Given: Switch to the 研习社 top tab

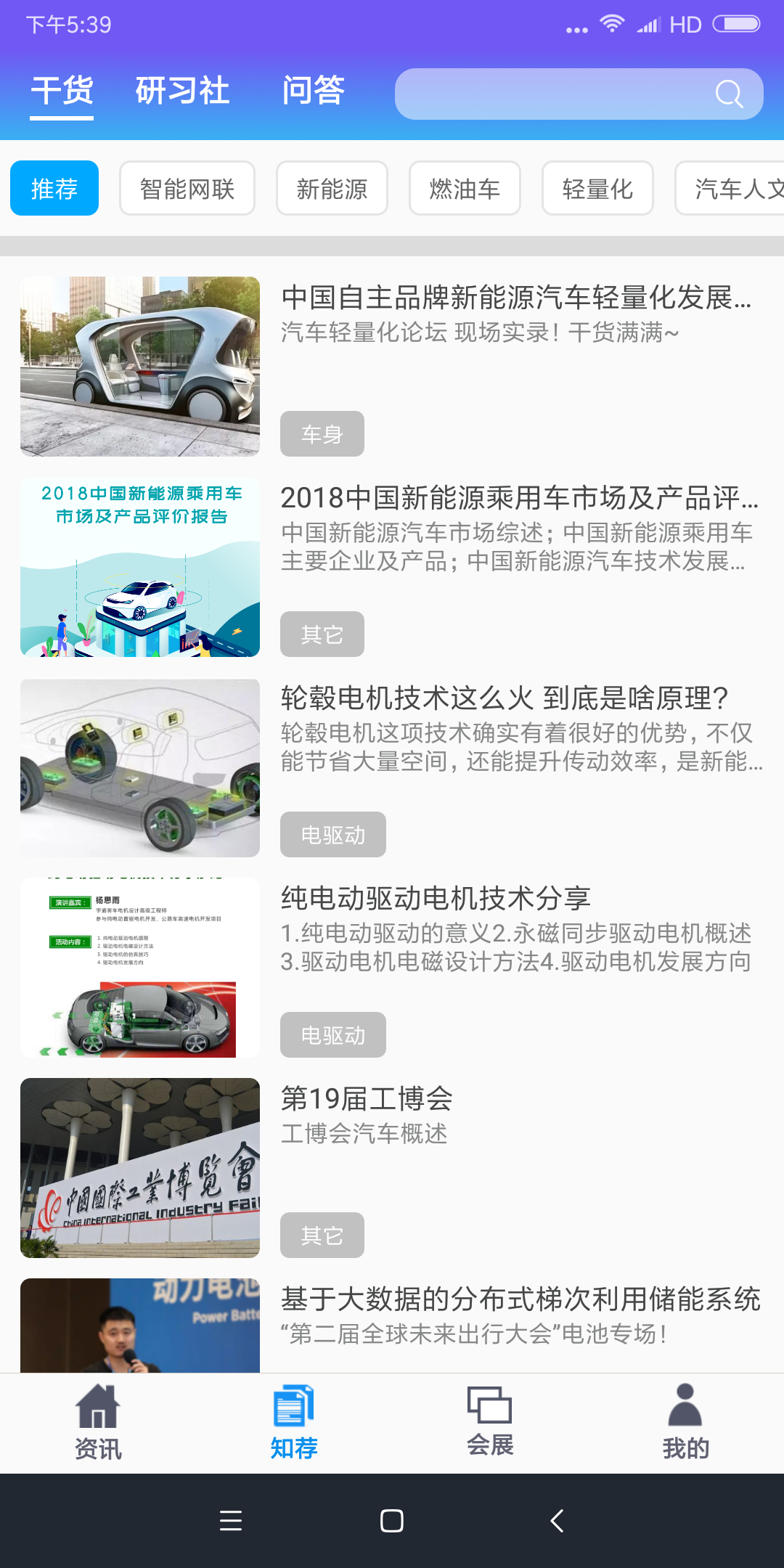Looking at the screenshot, I should click(182, 91).
